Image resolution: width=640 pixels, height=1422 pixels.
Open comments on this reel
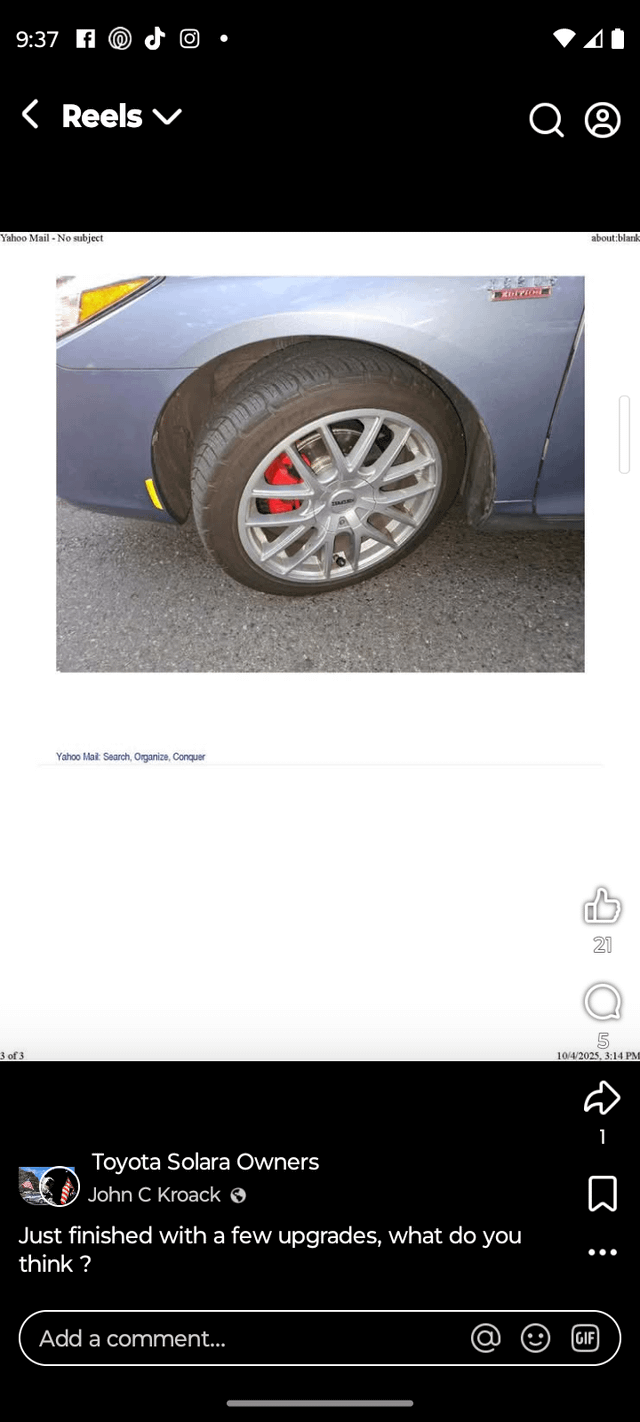click(x=602, y=1002)
